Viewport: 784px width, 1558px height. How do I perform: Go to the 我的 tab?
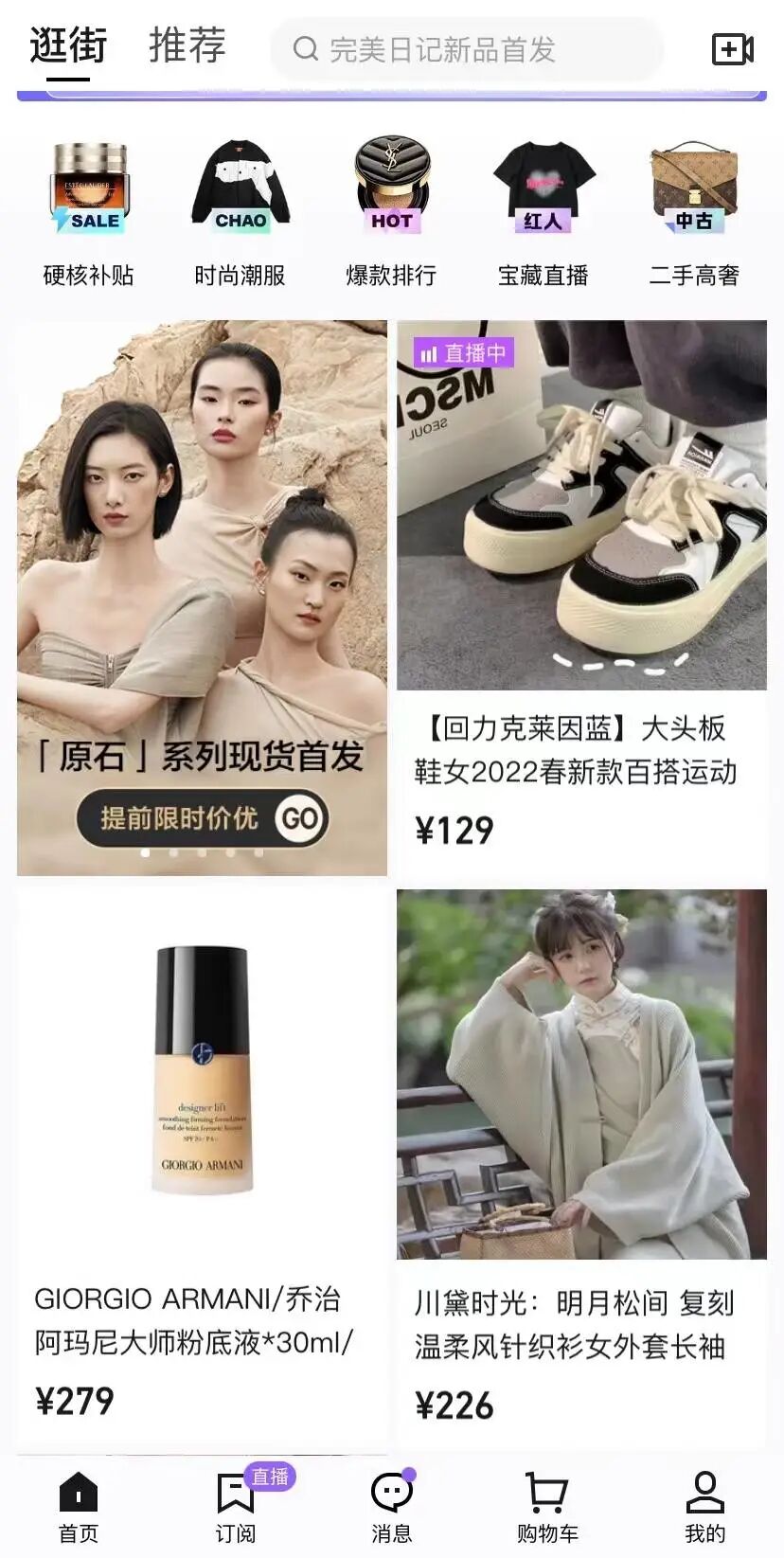[x=704, y=1508]
